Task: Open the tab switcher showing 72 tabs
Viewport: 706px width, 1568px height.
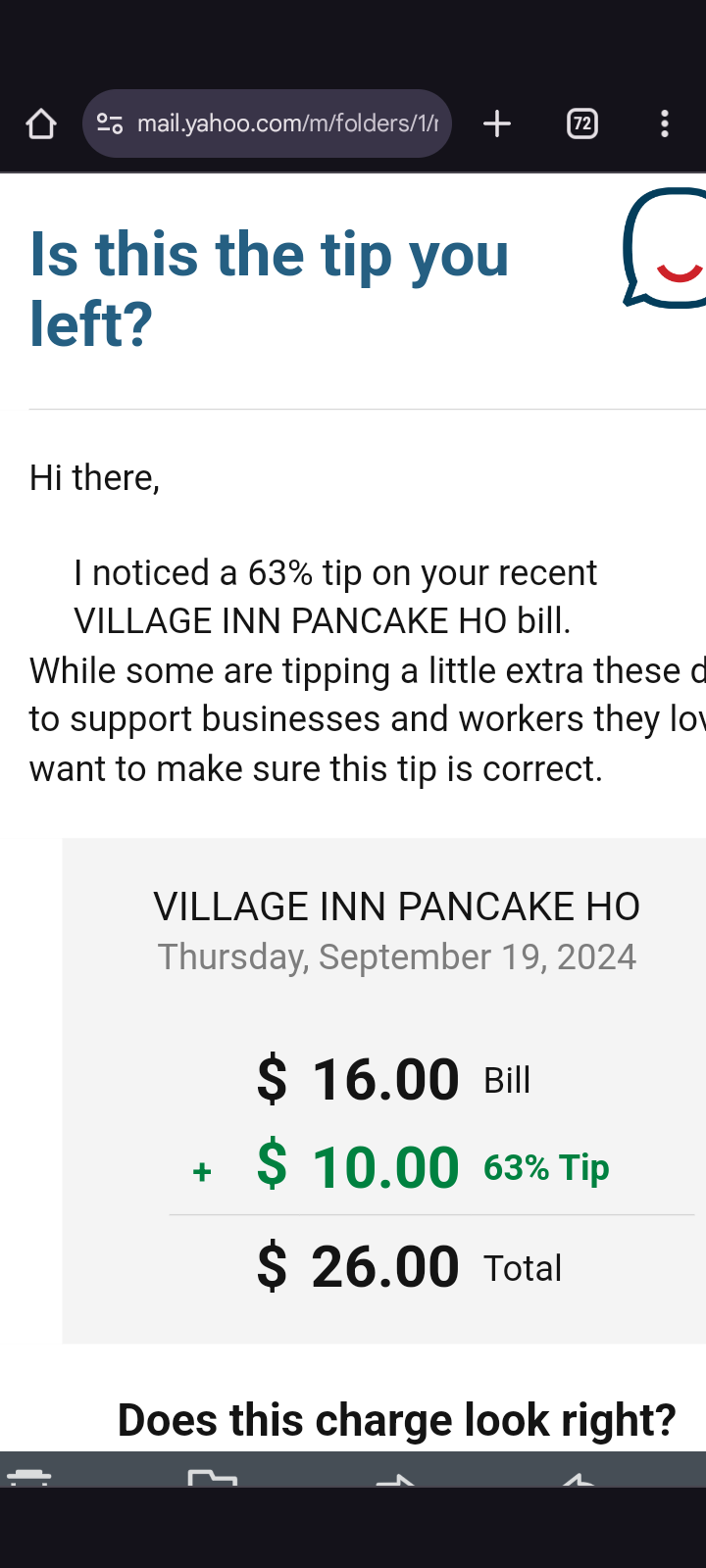Action: point(582,123)
